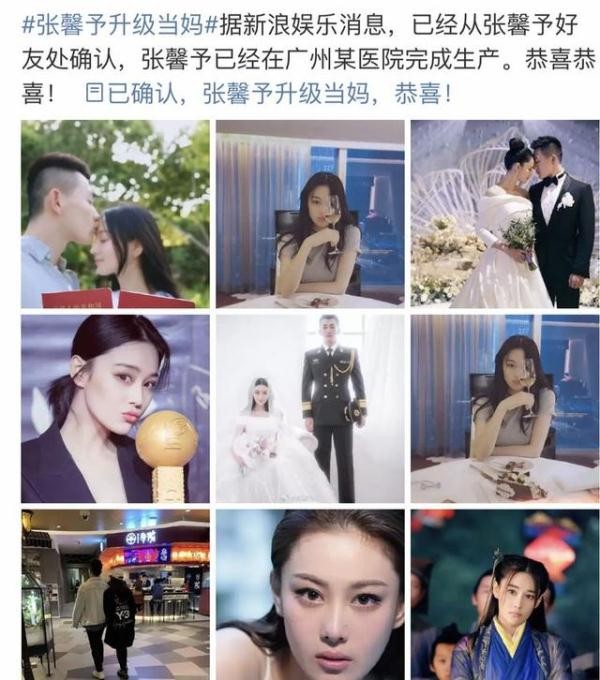View the close-up portrait of woman's face

310,595
